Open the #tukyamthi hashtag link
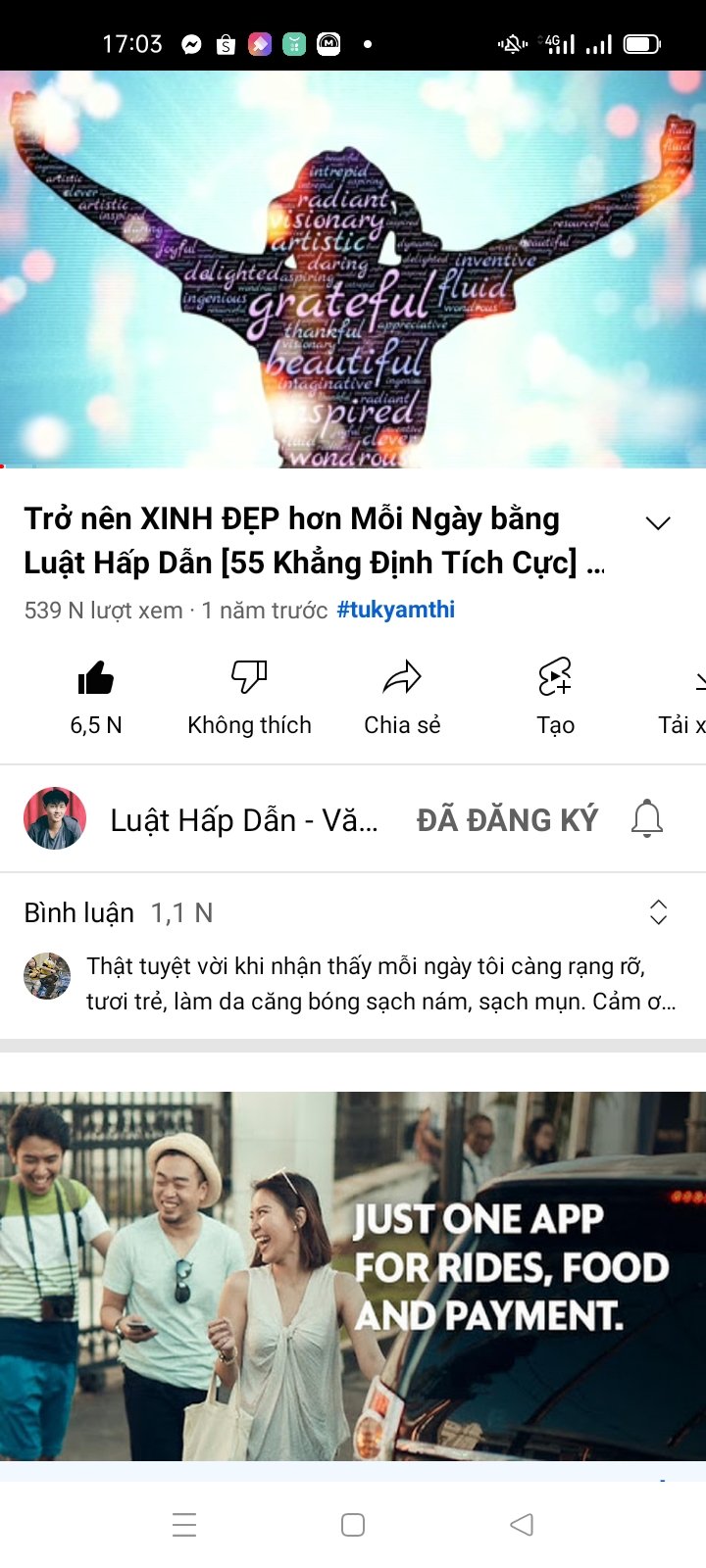 coord(395,610)
